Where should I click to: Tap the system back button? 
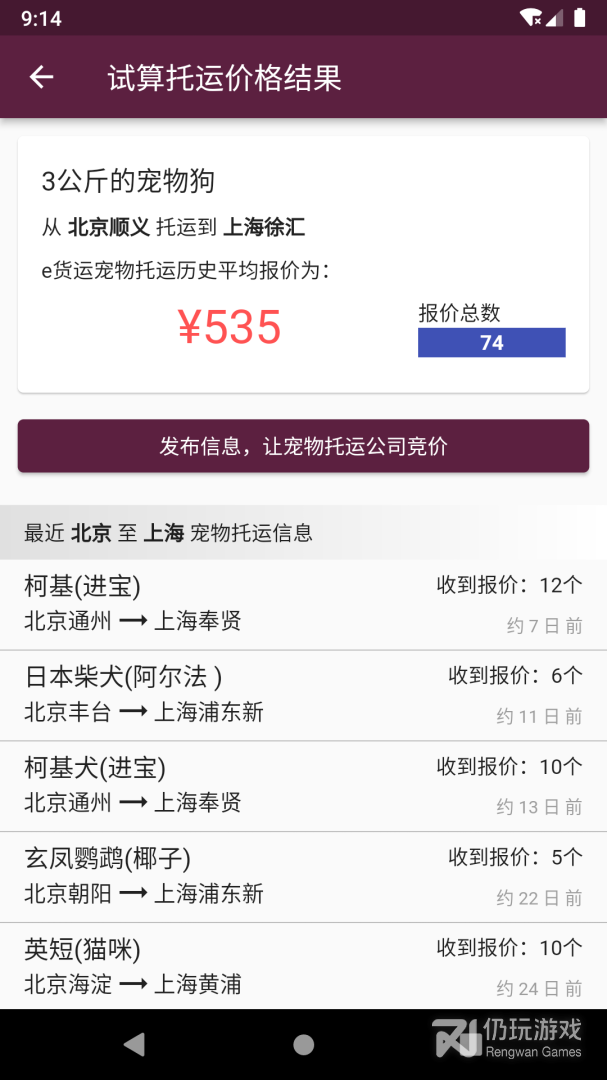[133, 1045]
